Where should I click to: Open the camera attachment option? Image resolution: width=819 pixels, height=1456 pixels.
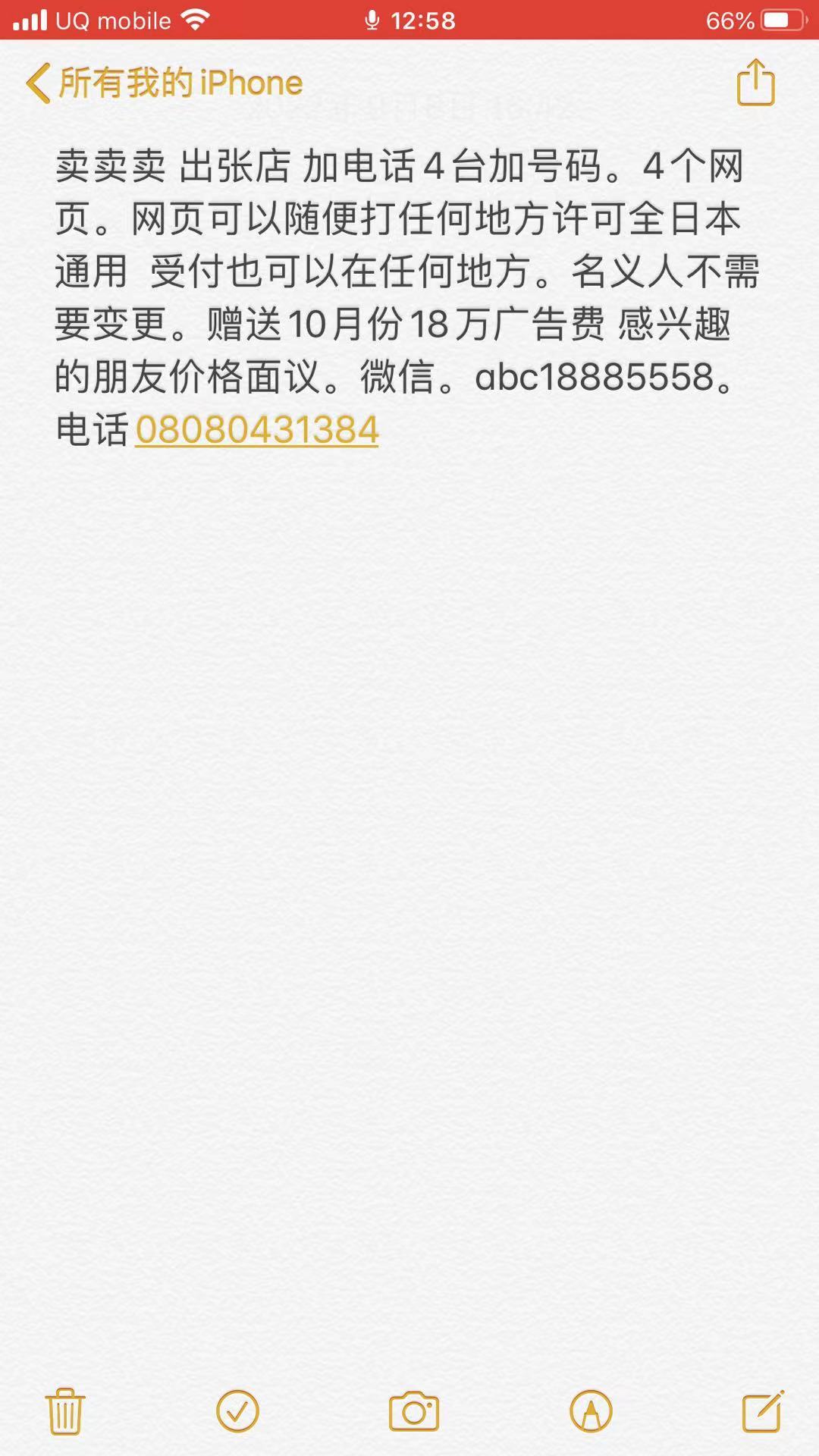click(414, 1411)
